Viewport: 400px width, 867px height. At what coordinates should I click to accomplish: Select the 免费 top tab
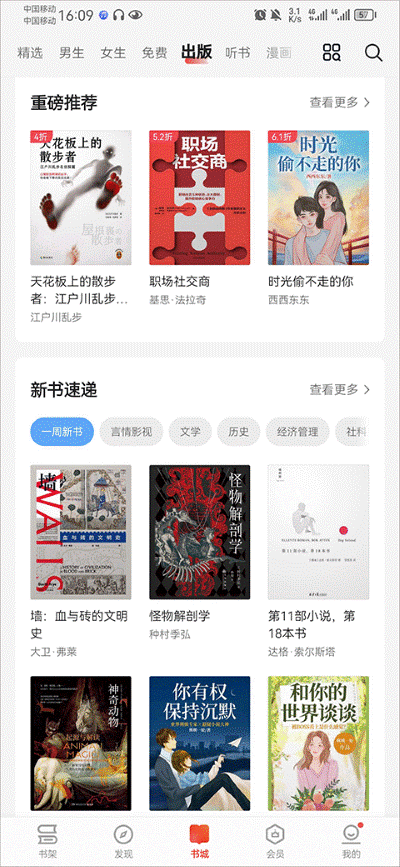click(x=154, y=53)
